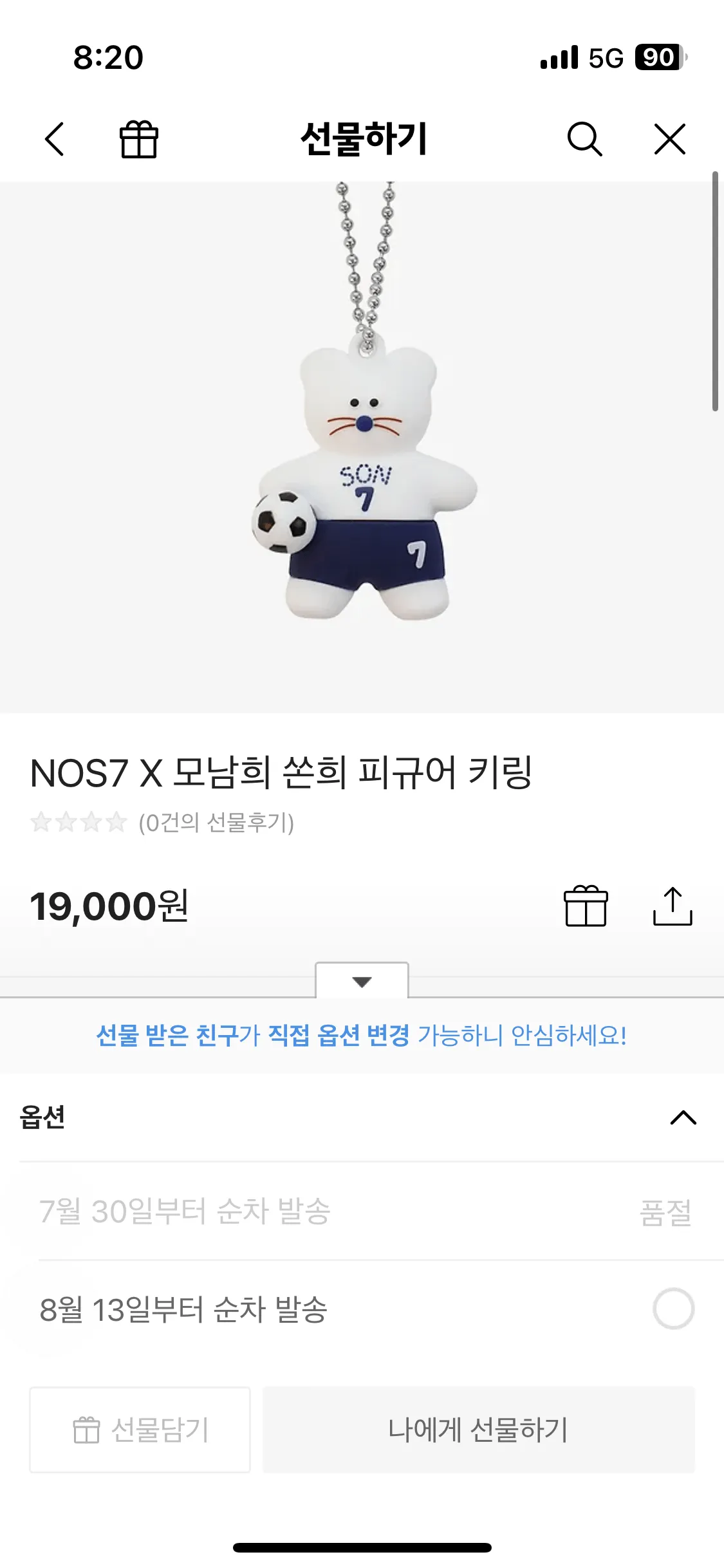The height and width of the screenshot is (1568, 724).
Task: Expand the product details with the arrow tab
Action: click(362, 981)
